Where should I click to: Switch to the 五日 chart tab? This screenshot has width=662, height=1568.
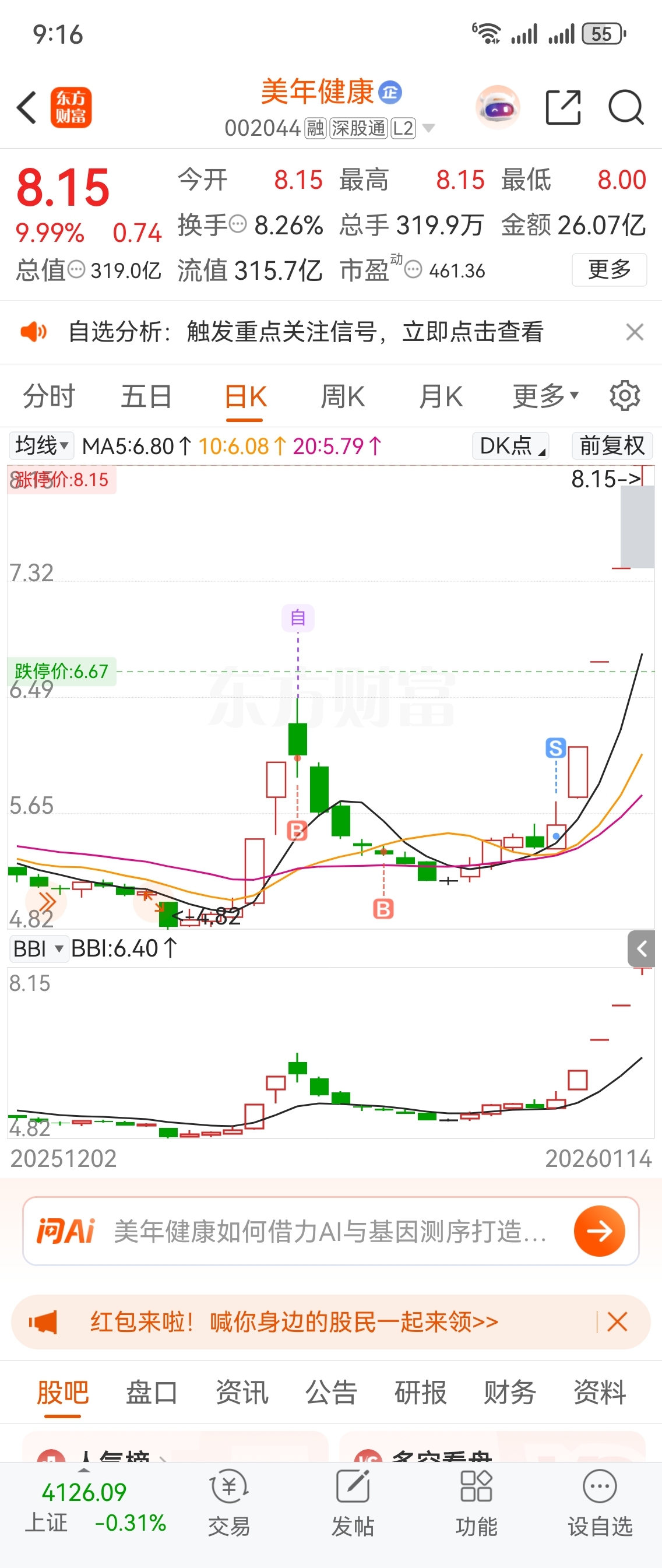146,397
